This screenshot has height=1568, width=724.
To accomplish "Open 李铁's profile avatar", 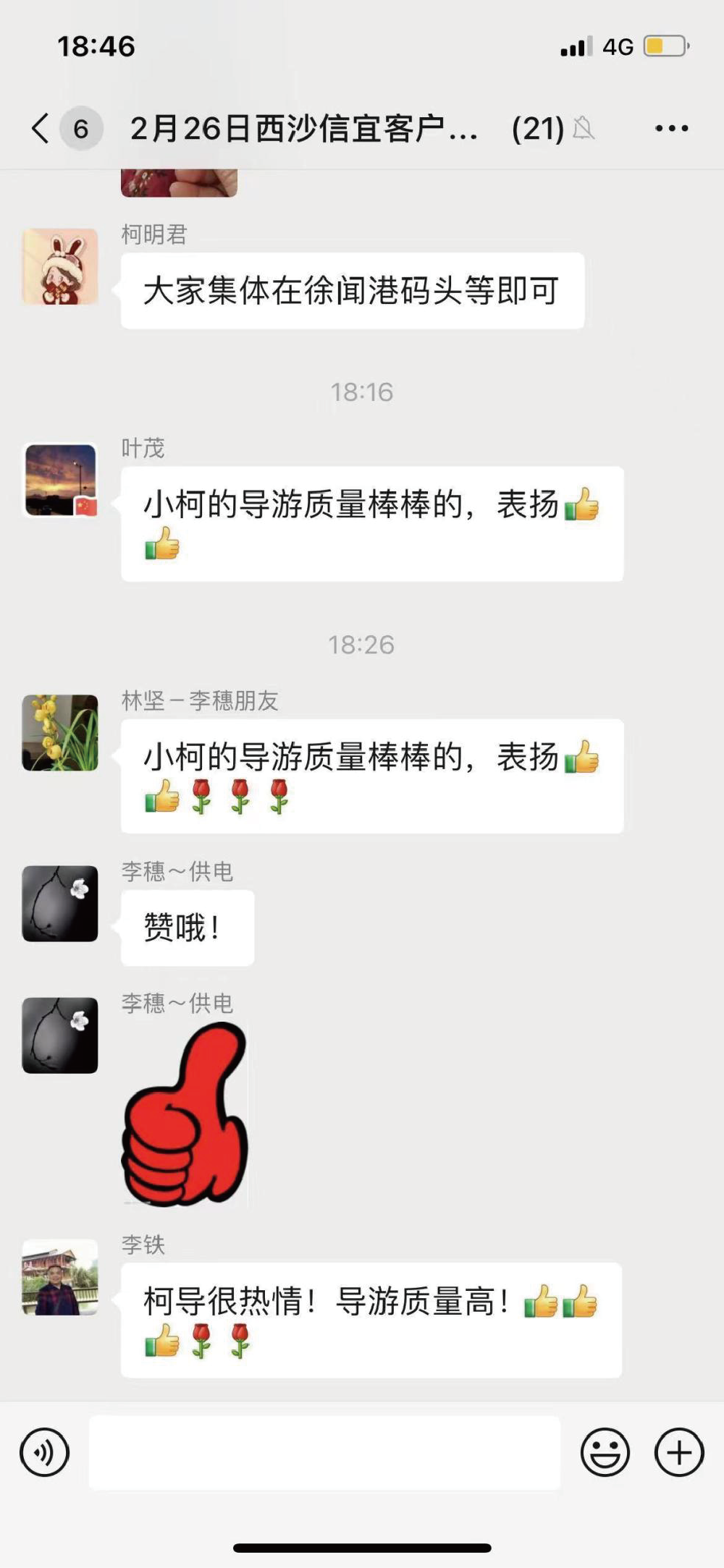I will [60, 1277].
